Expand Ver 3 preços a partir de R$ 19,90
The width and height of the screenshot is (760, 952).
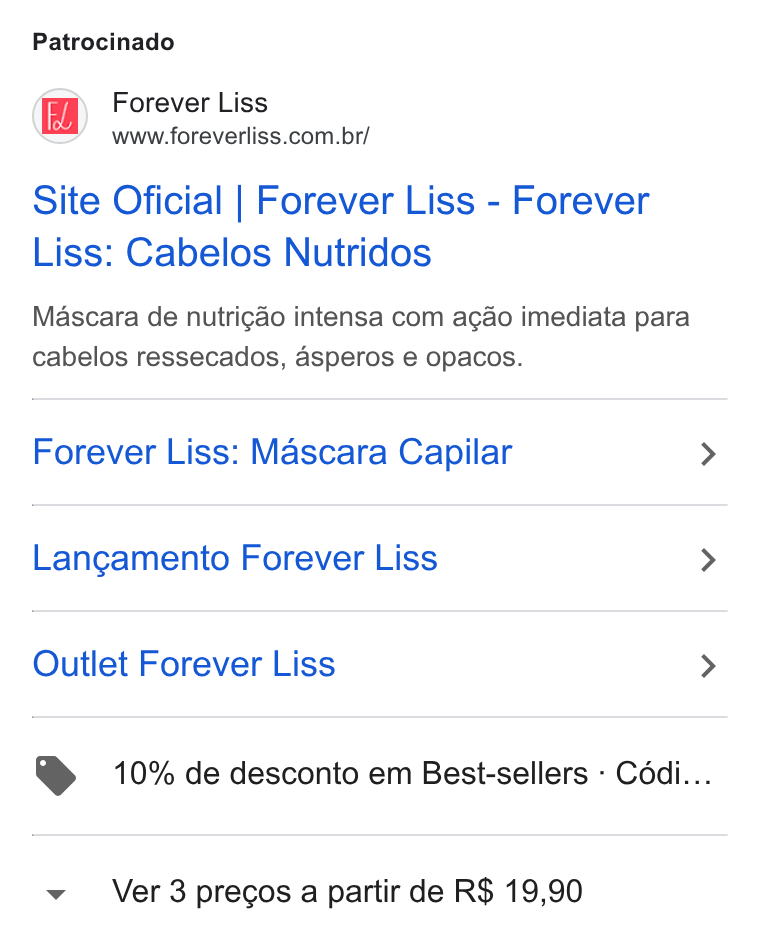(x=379, y=892)
